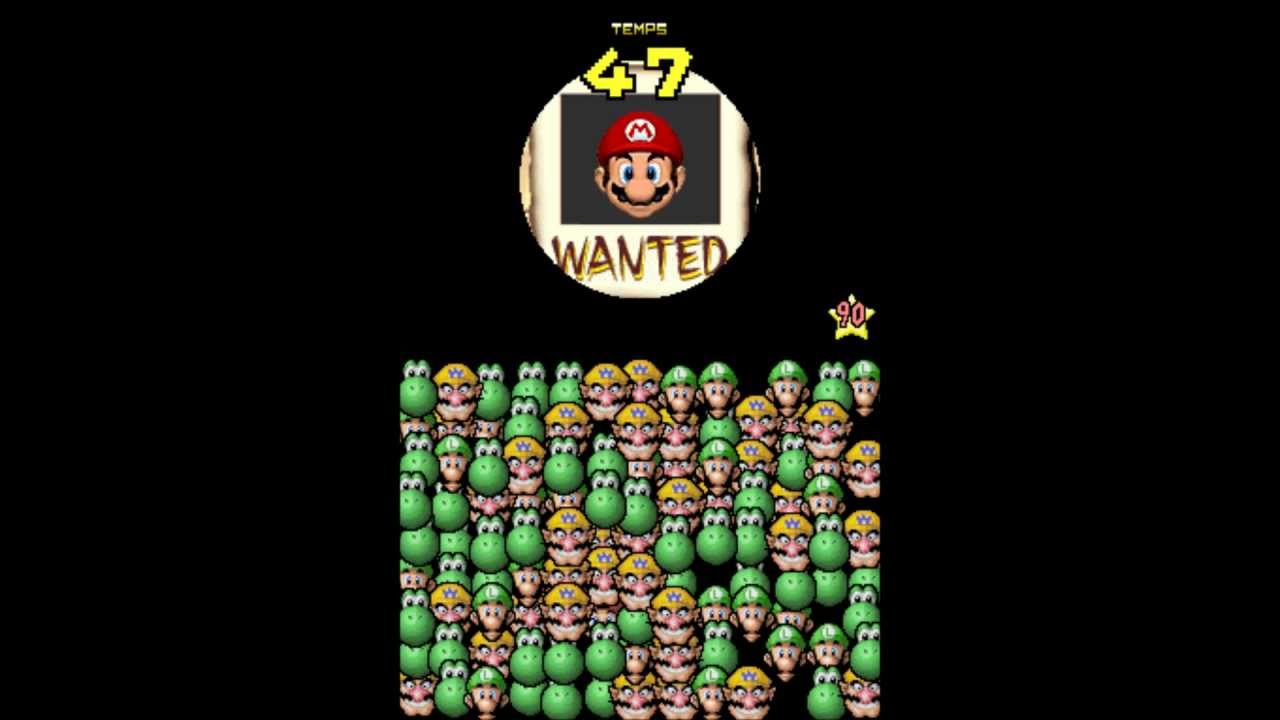Tap the Yoshi face at the crowd's top-left corner
Viewport: 1280px width, 720px height.
click(417, 388)
